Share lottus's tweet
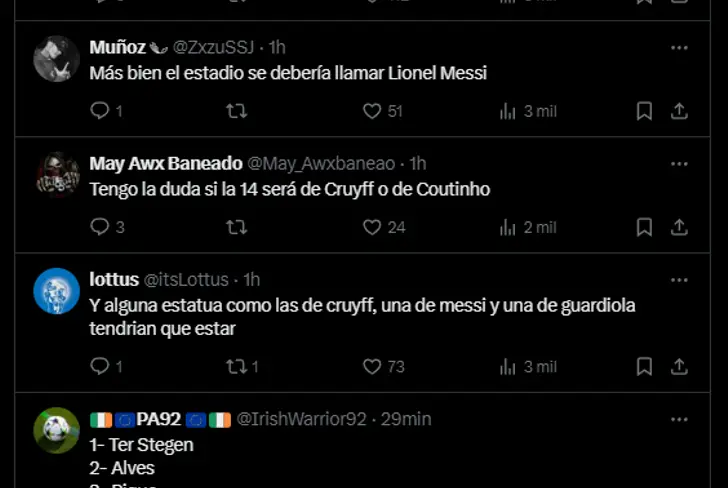728x488 pixels. [679, 366]
